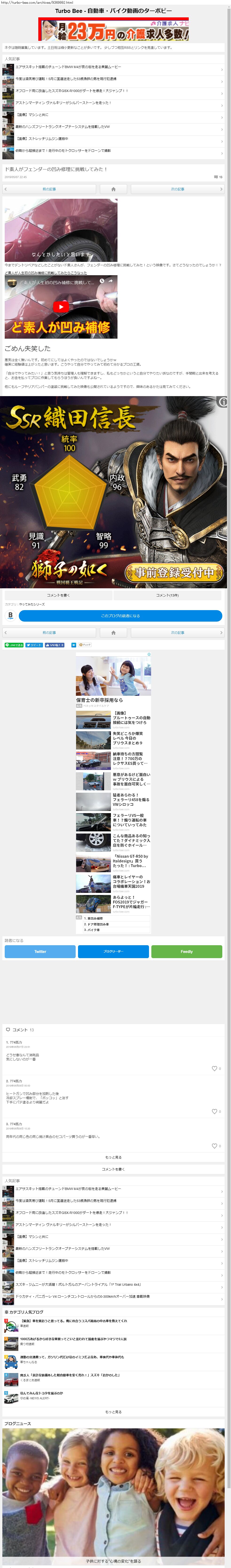Like the first comment by 774馬力

click(215, 1068)
